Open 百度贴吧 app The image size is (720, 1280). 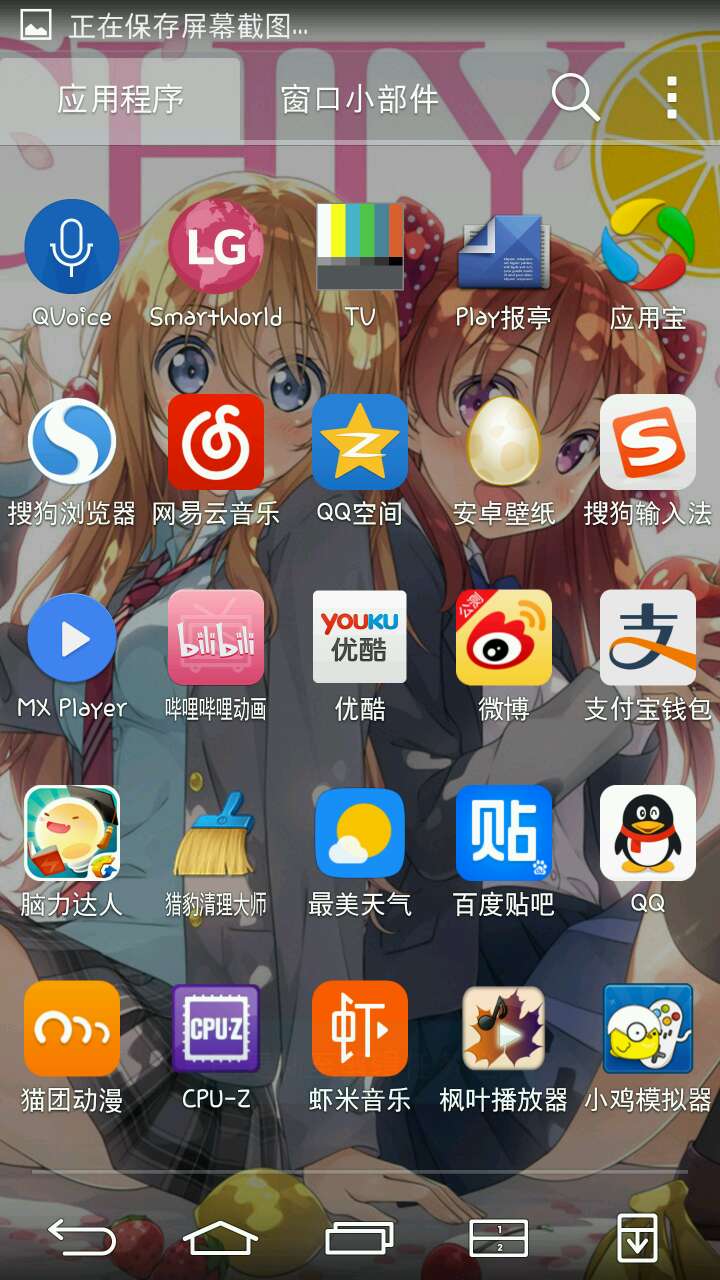pyautogui.click(x=504, y=833)
